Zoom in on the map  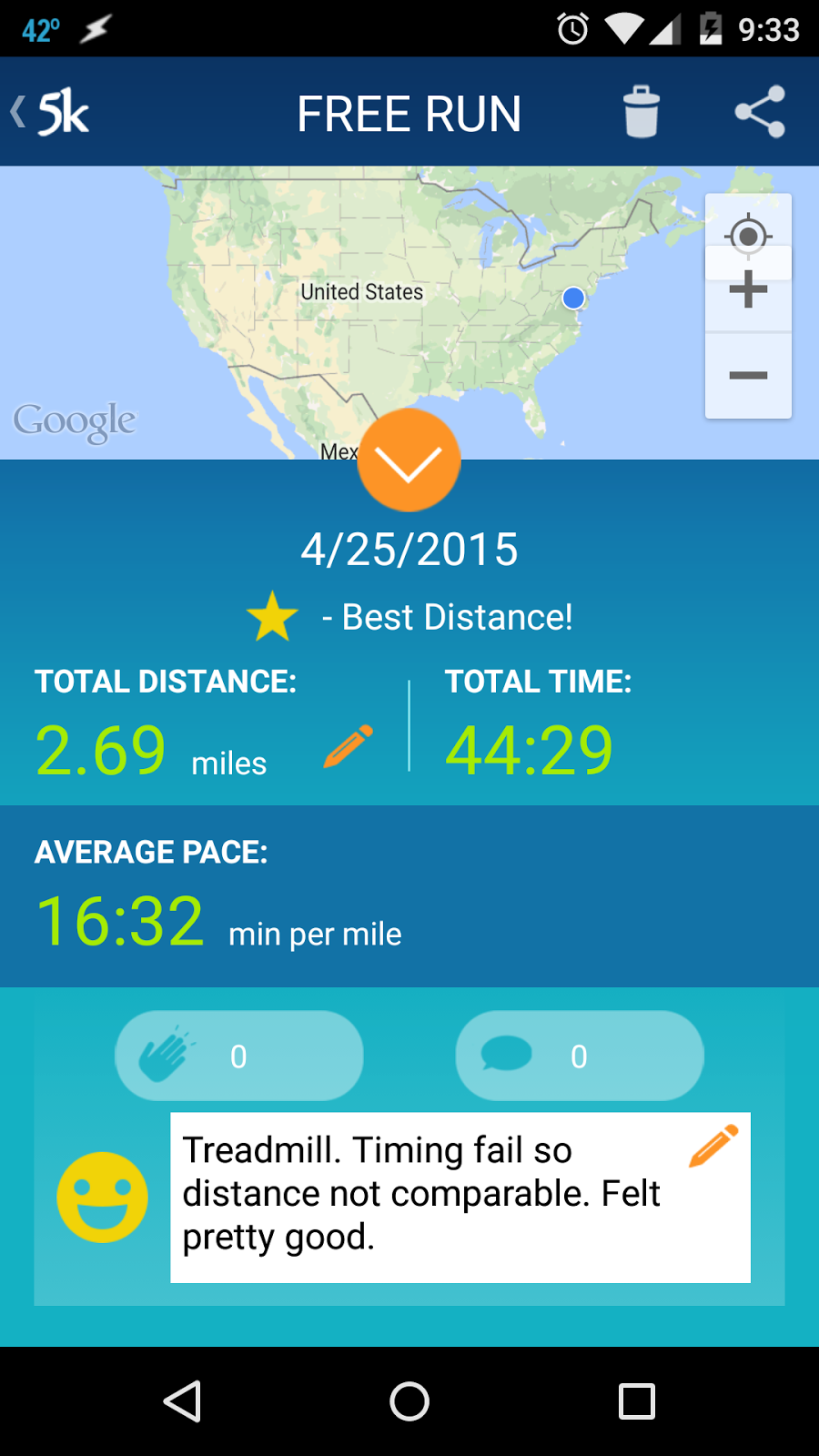(x=748, y=290)
